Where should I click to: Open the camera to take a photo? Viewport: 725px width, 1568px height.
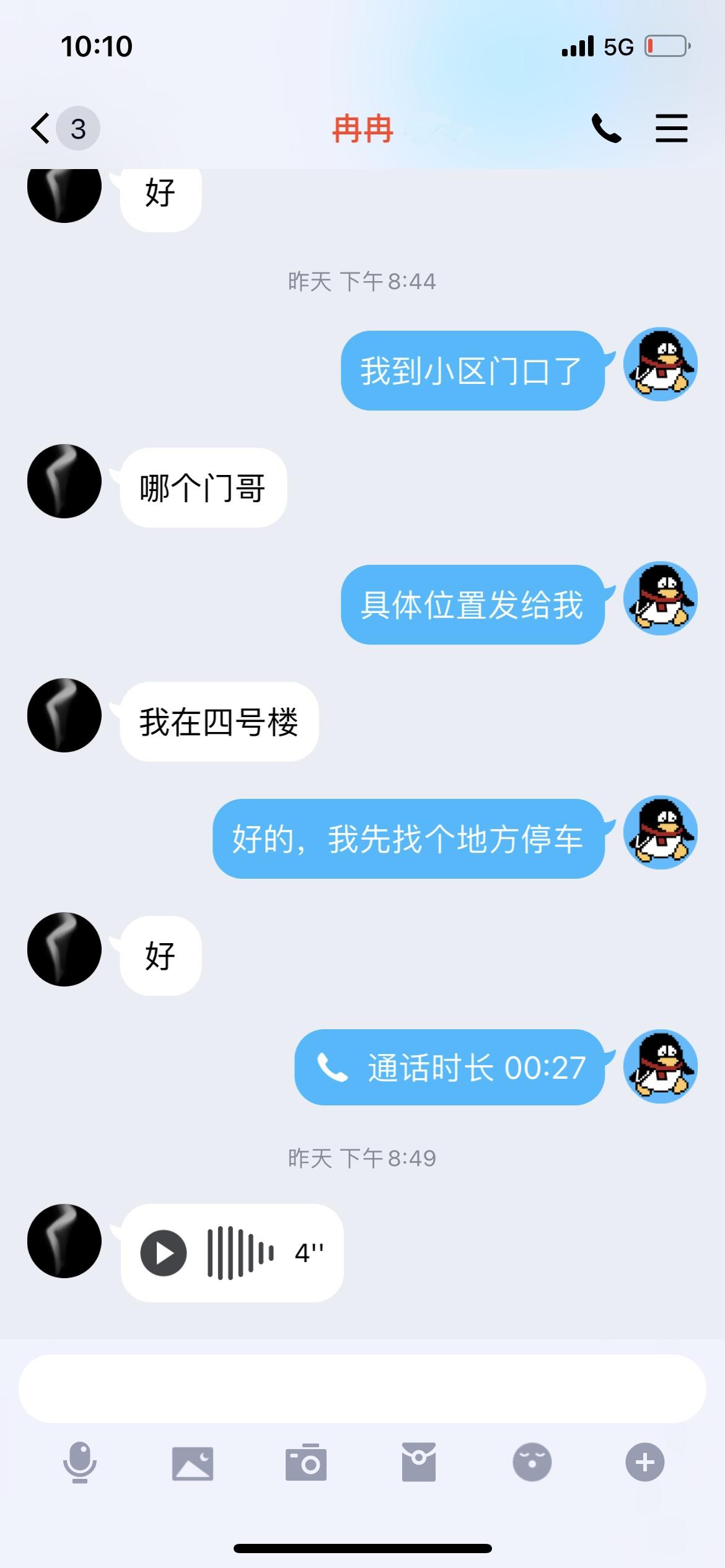(x=305, y=1463)
